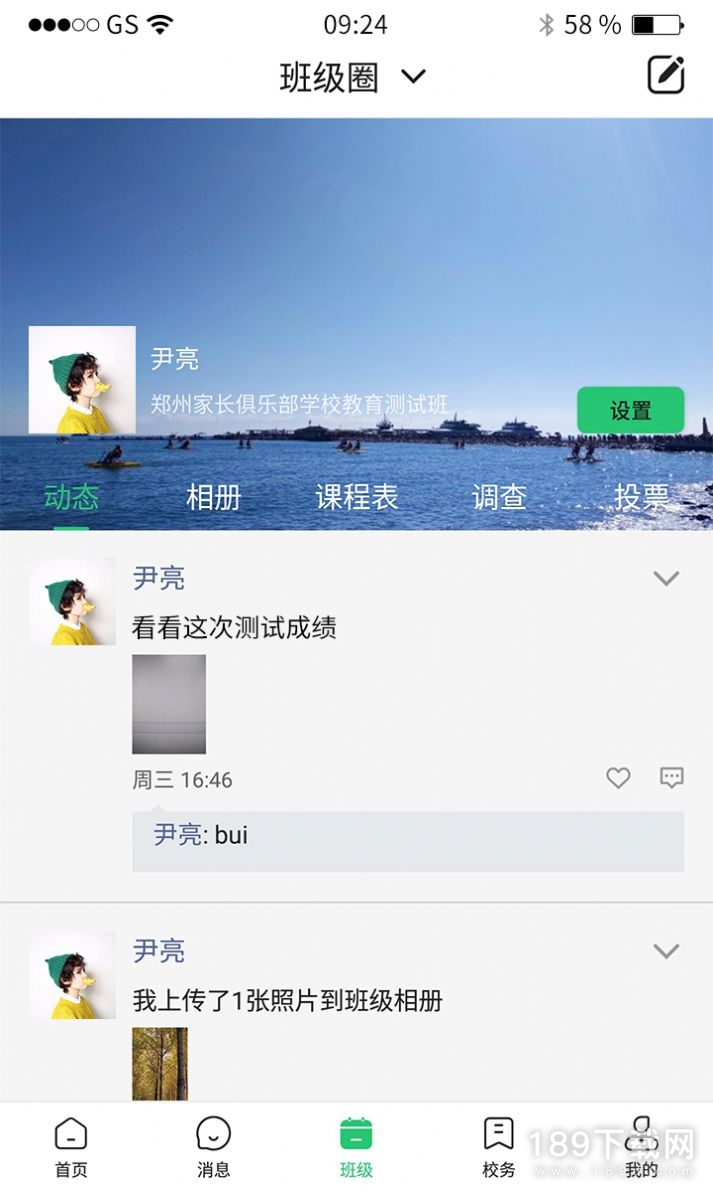Compose a new class circle post
The width and height of the screenshot is (713, 1193).
tap(665, 76)
